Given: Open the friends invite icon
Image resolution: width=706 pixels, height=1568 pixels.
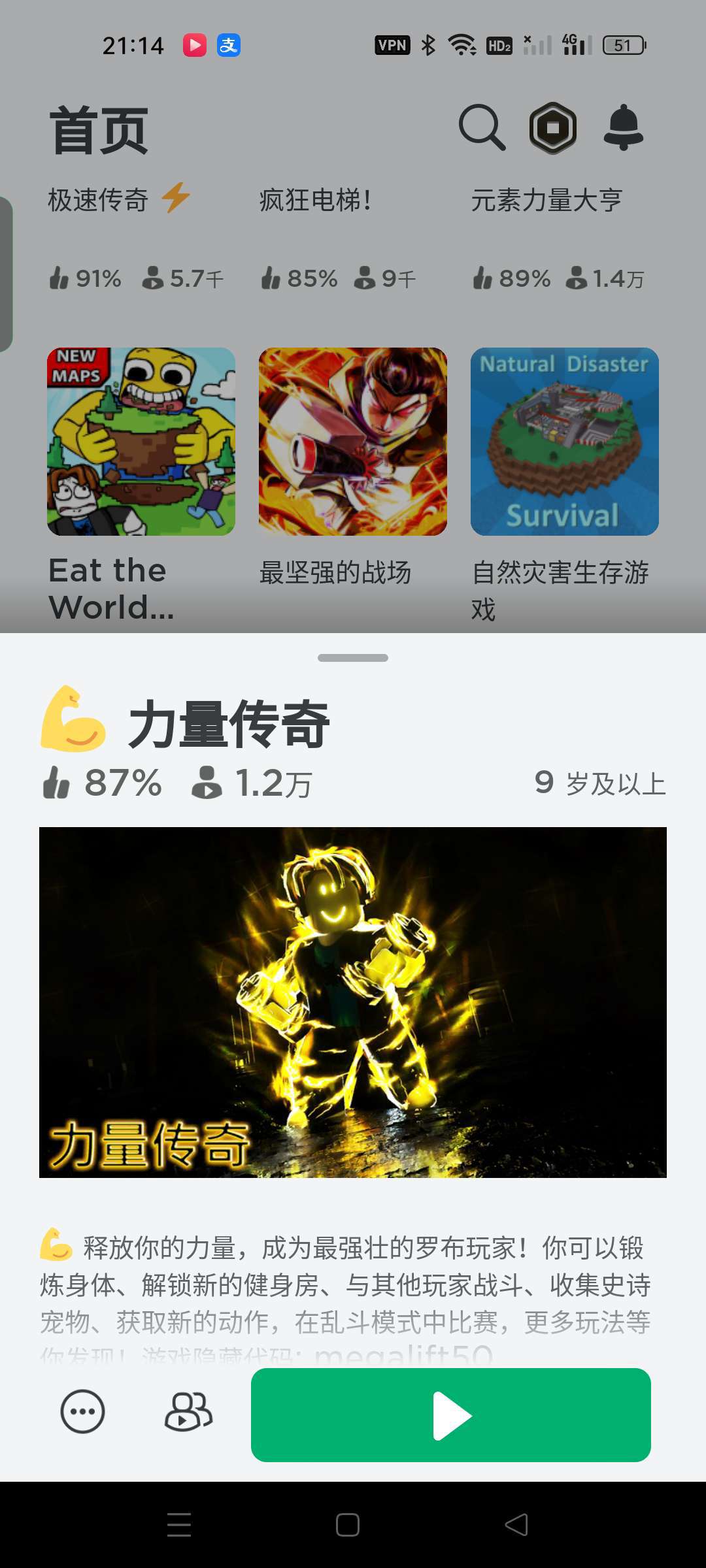Looking at the screenshot, I should pyautogui.click(x=188, y=1412).
